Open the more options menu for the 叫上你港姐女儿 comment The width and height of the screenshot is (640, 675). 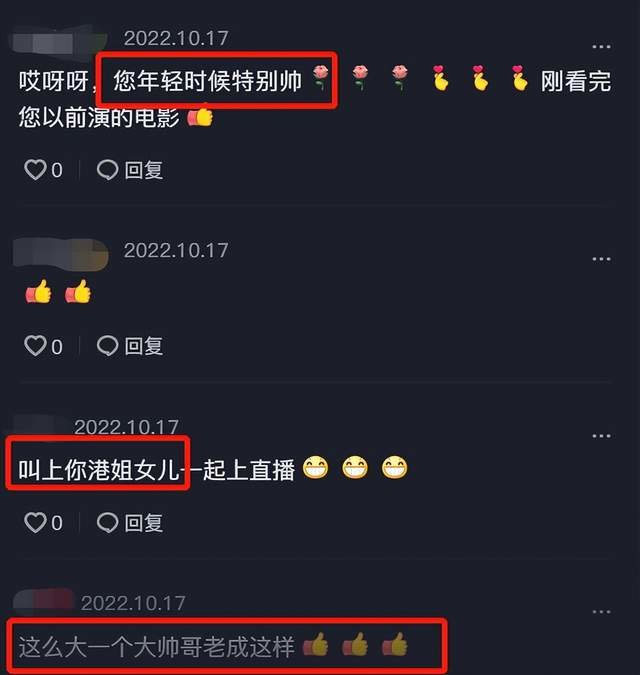(600, 436)
